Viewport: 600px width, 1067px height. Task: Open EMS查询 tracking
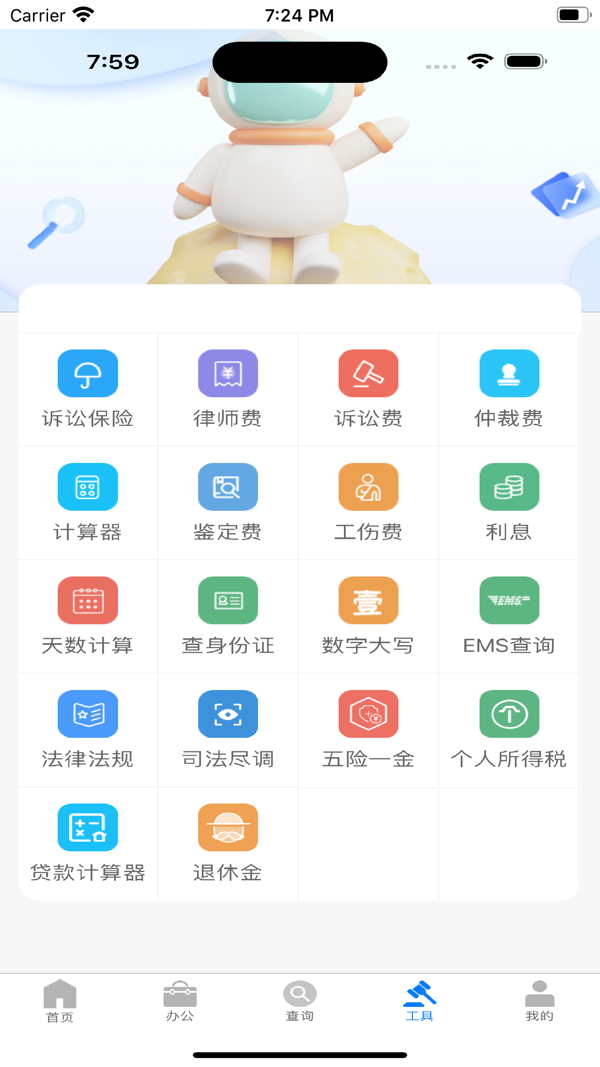coord(509,616)
